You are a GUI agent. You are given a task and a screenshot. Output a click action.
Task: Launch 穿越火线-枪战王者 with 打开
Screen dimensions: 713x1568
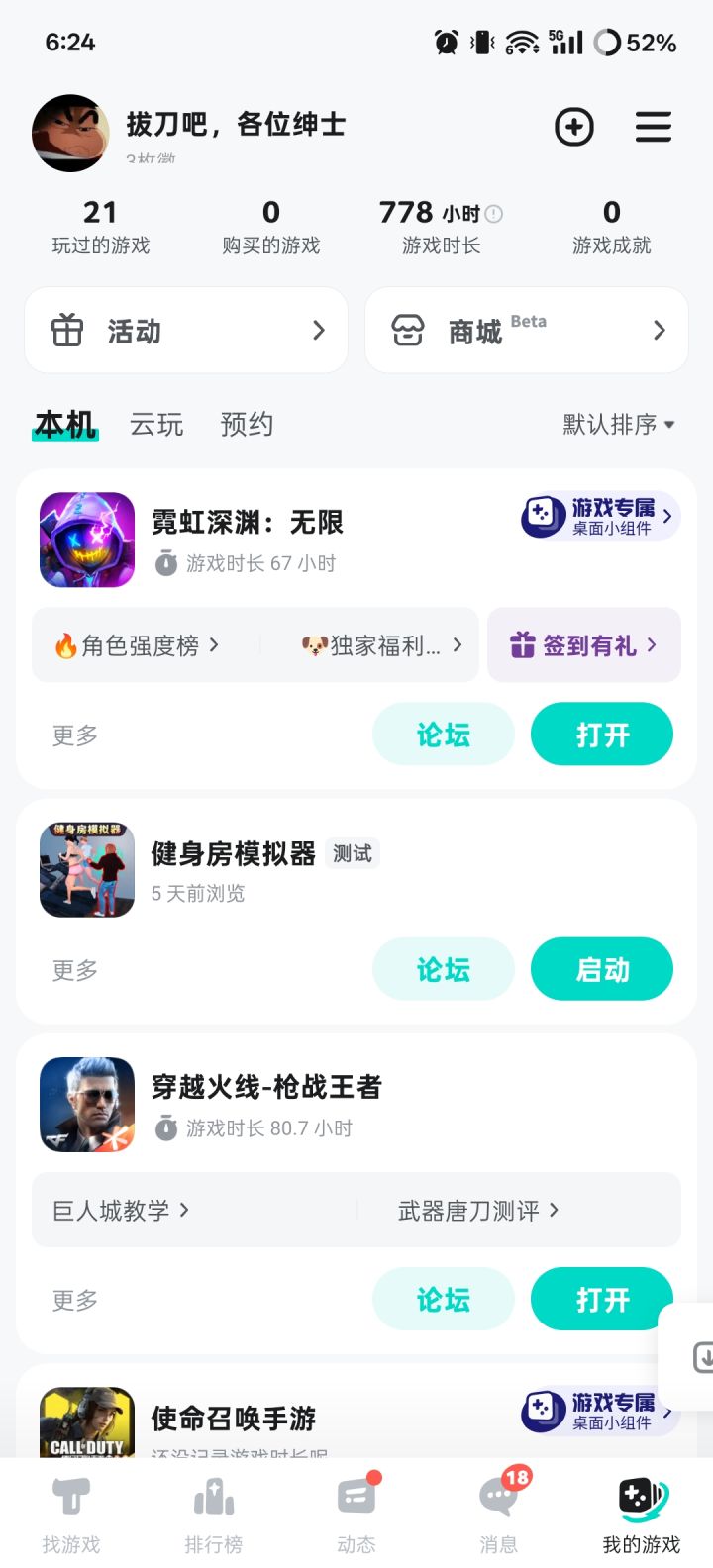click(602, 1299)
